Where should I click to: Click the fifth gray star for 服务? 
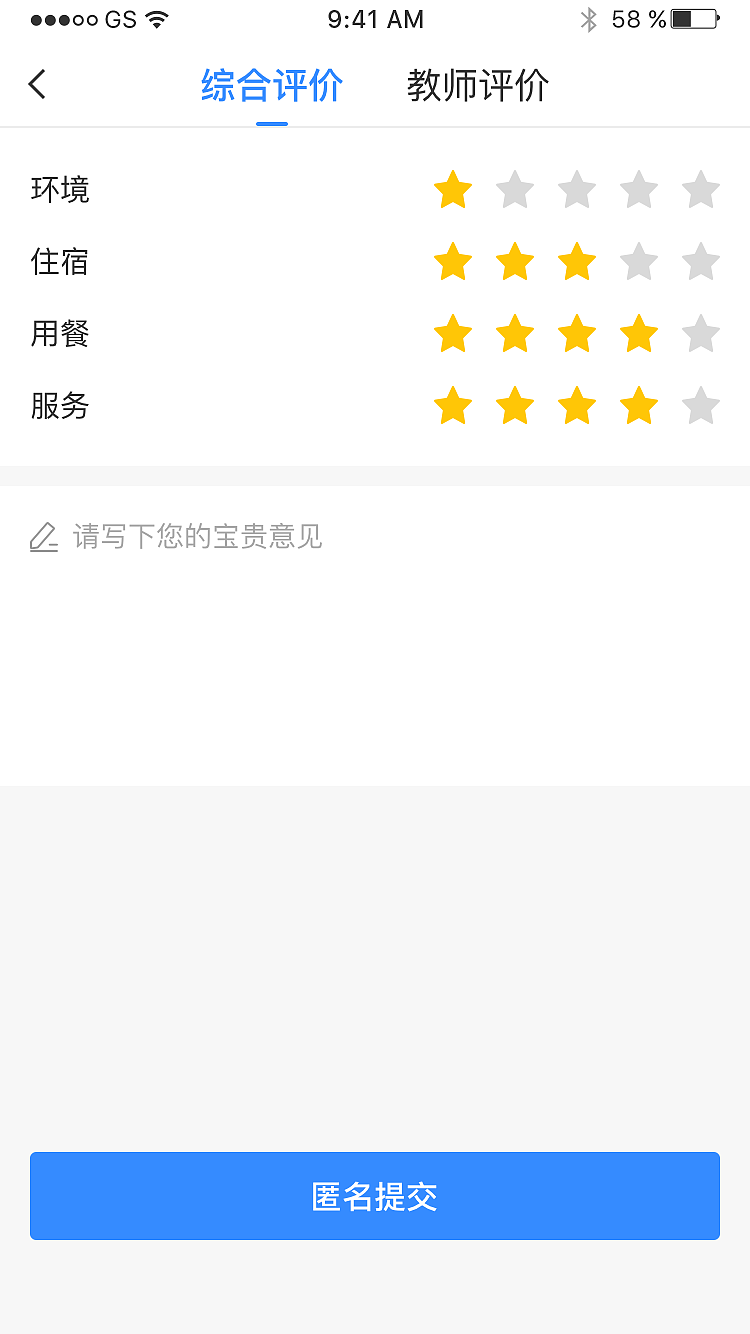pyautogui.click(x=700, y=406)
